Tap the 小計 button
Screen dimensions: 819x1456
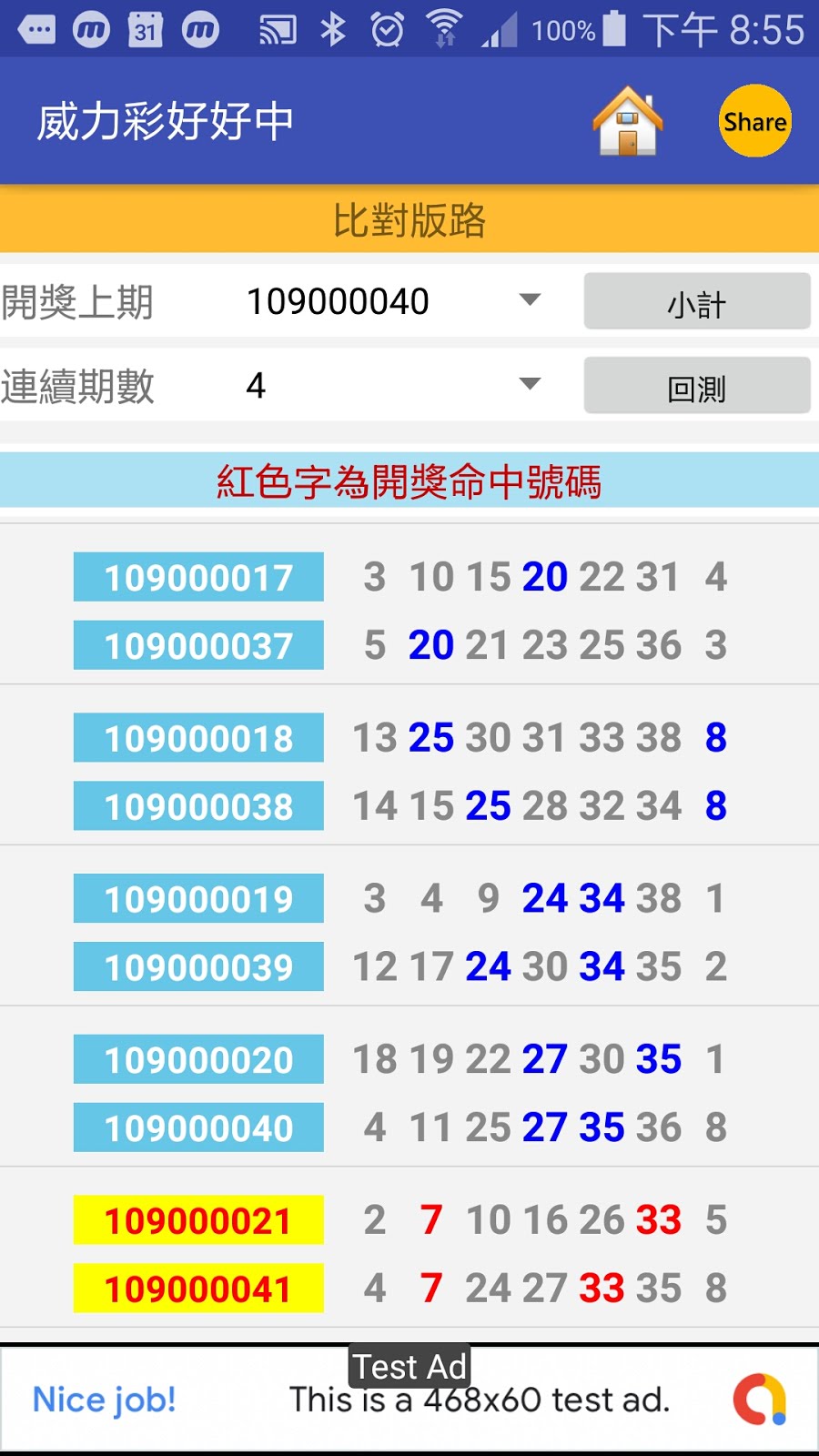[x=696, y=302]
